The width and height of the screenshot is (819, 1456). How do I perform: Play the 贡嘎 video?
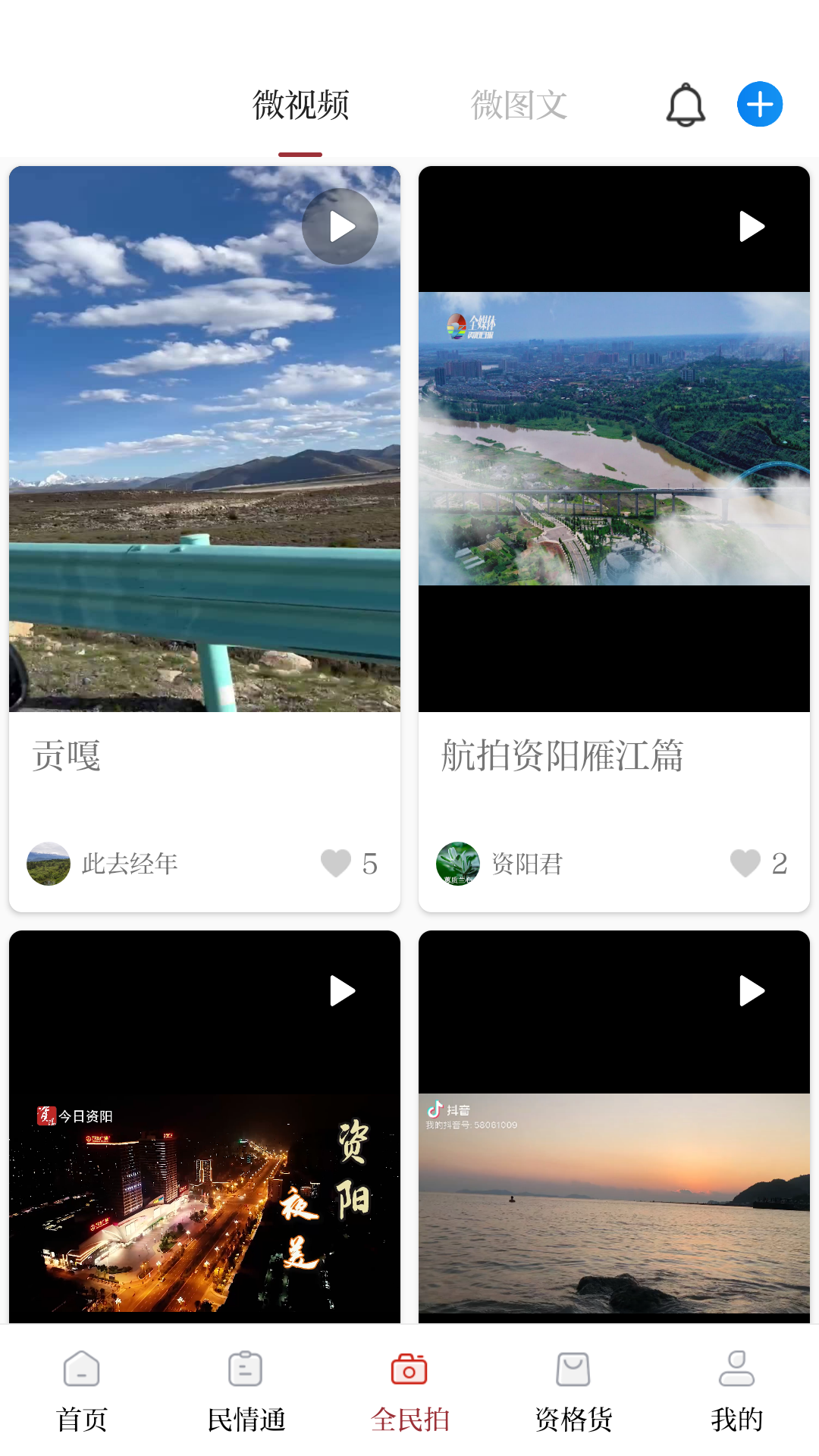(x=340, y=227)
